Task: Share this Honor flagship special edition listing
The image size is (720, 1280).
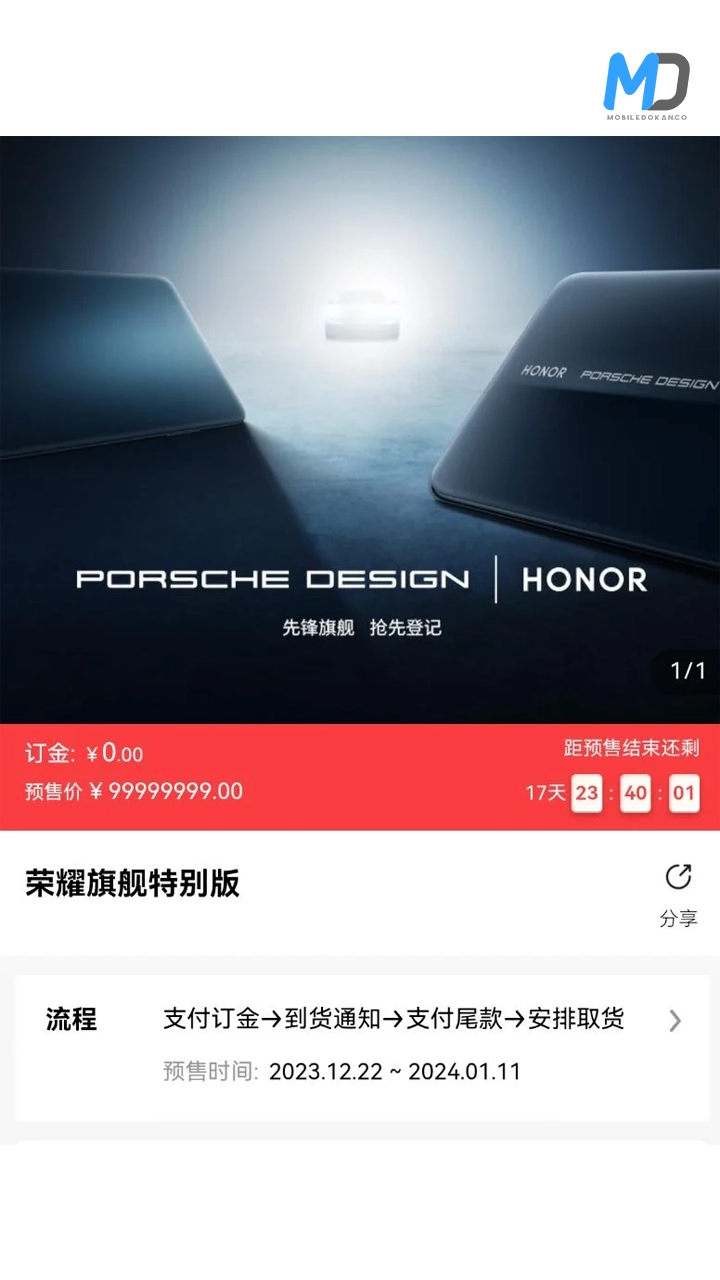Action: (678, 893)
